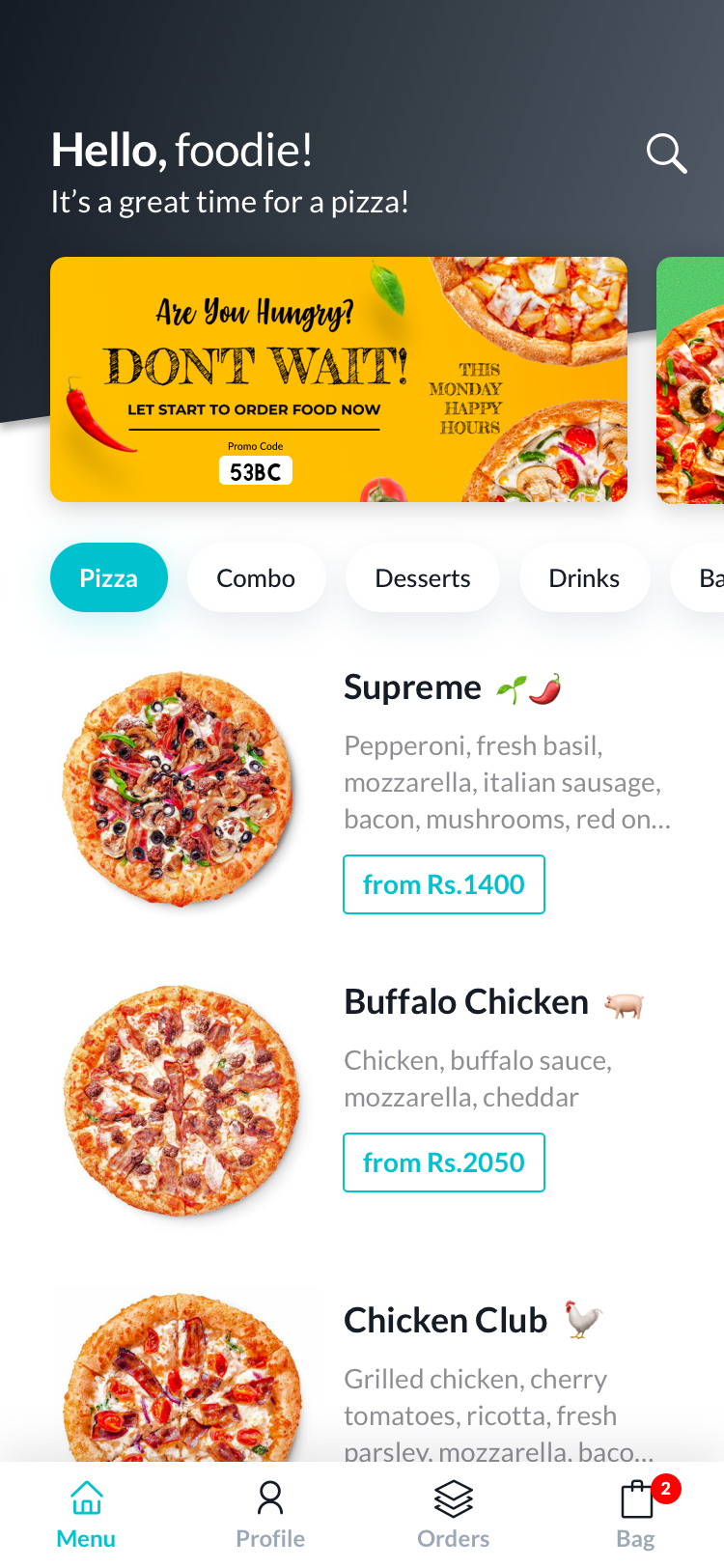Open the Bag with 2 items

[x=637, y=1515]
